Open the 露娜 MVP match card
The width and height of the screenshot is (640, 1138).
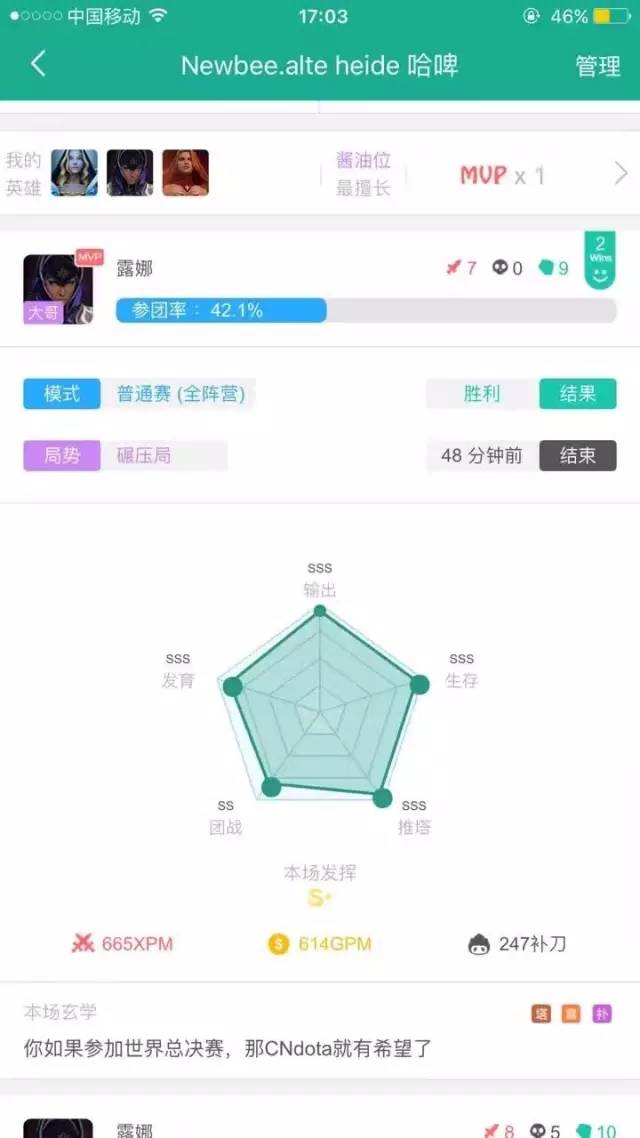tap(320, 290)
